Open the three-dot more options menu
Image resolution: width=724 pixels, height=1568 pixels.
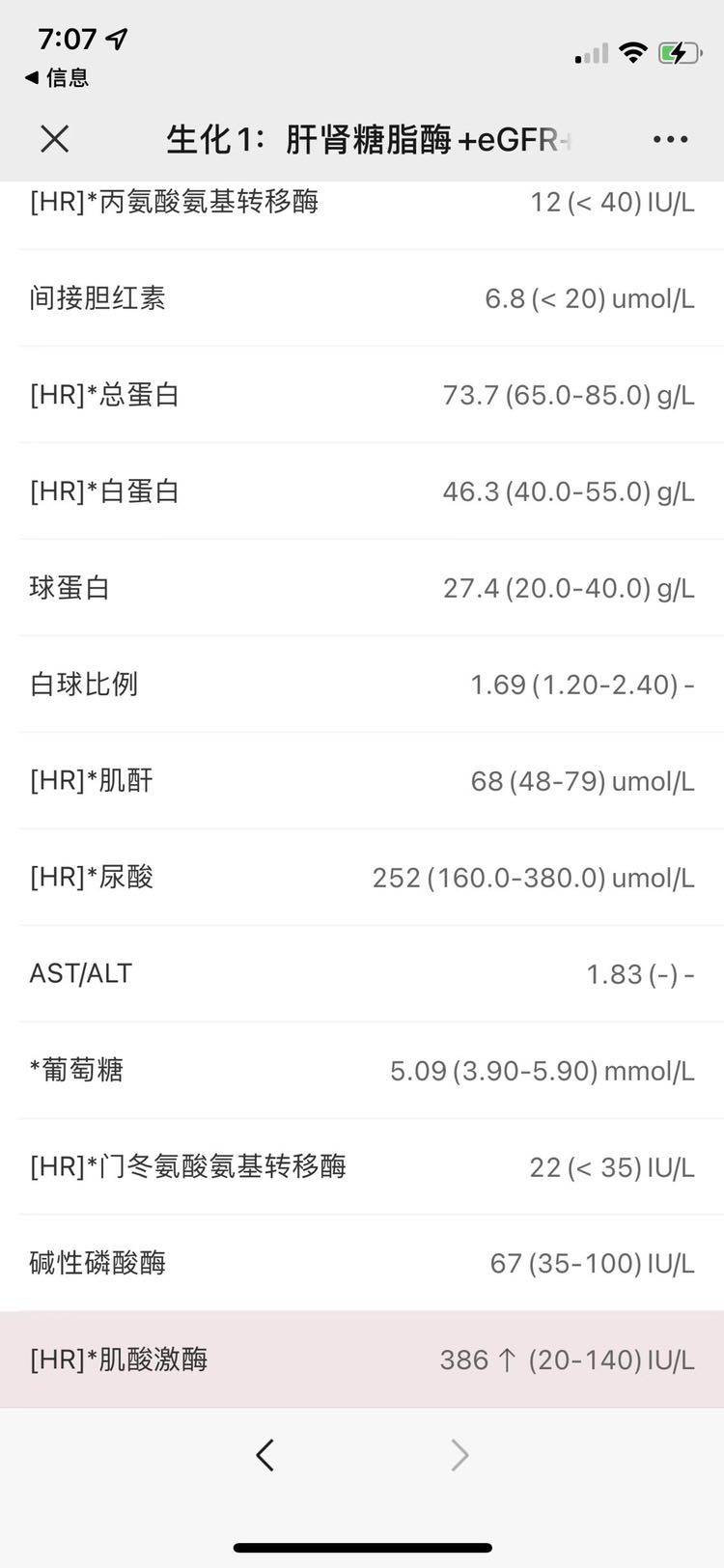[670, 139]
